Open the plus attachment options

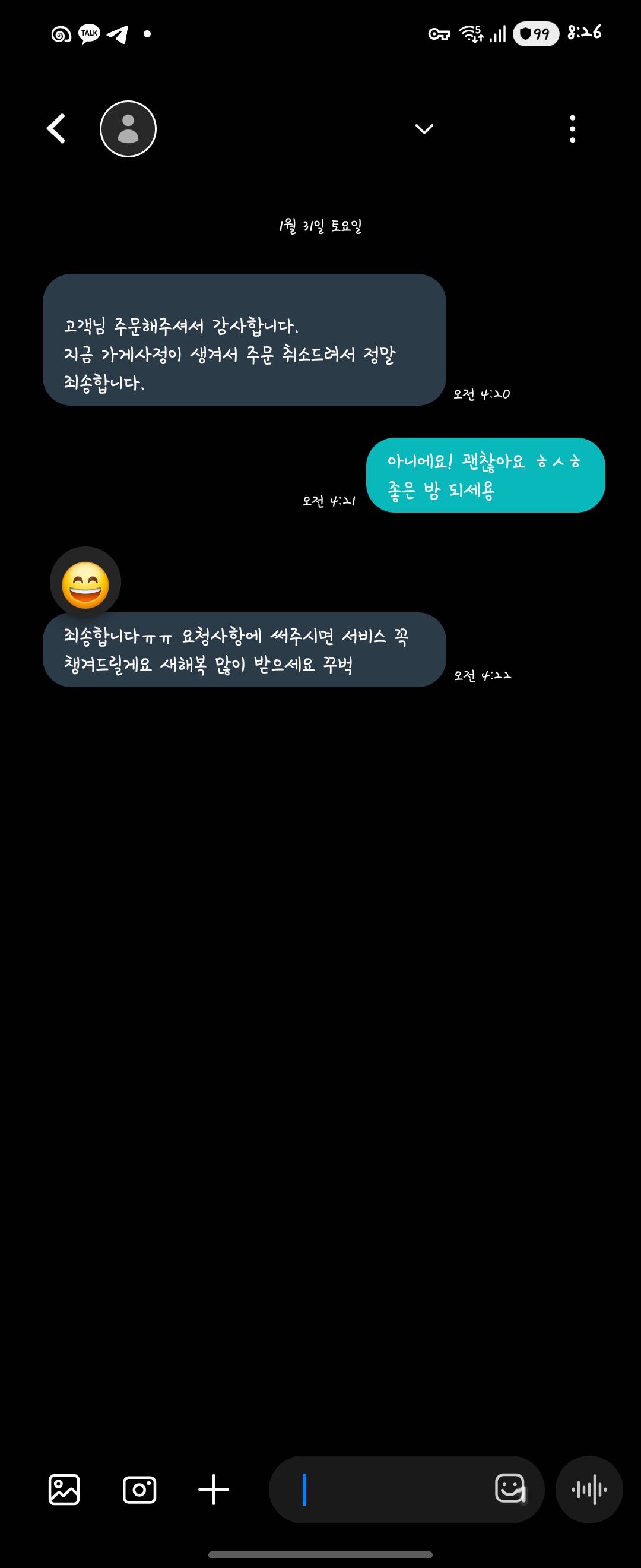point(214,1489)
